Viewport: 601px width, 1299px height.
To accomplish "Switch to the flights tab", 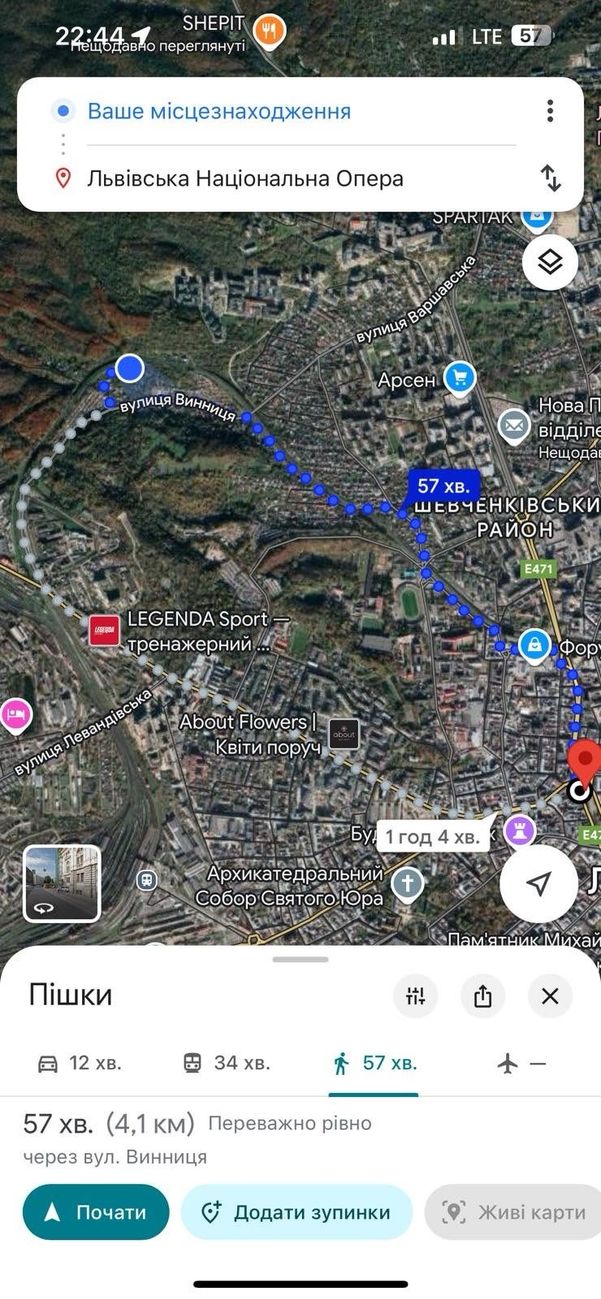I will (x=522, y=1063).
